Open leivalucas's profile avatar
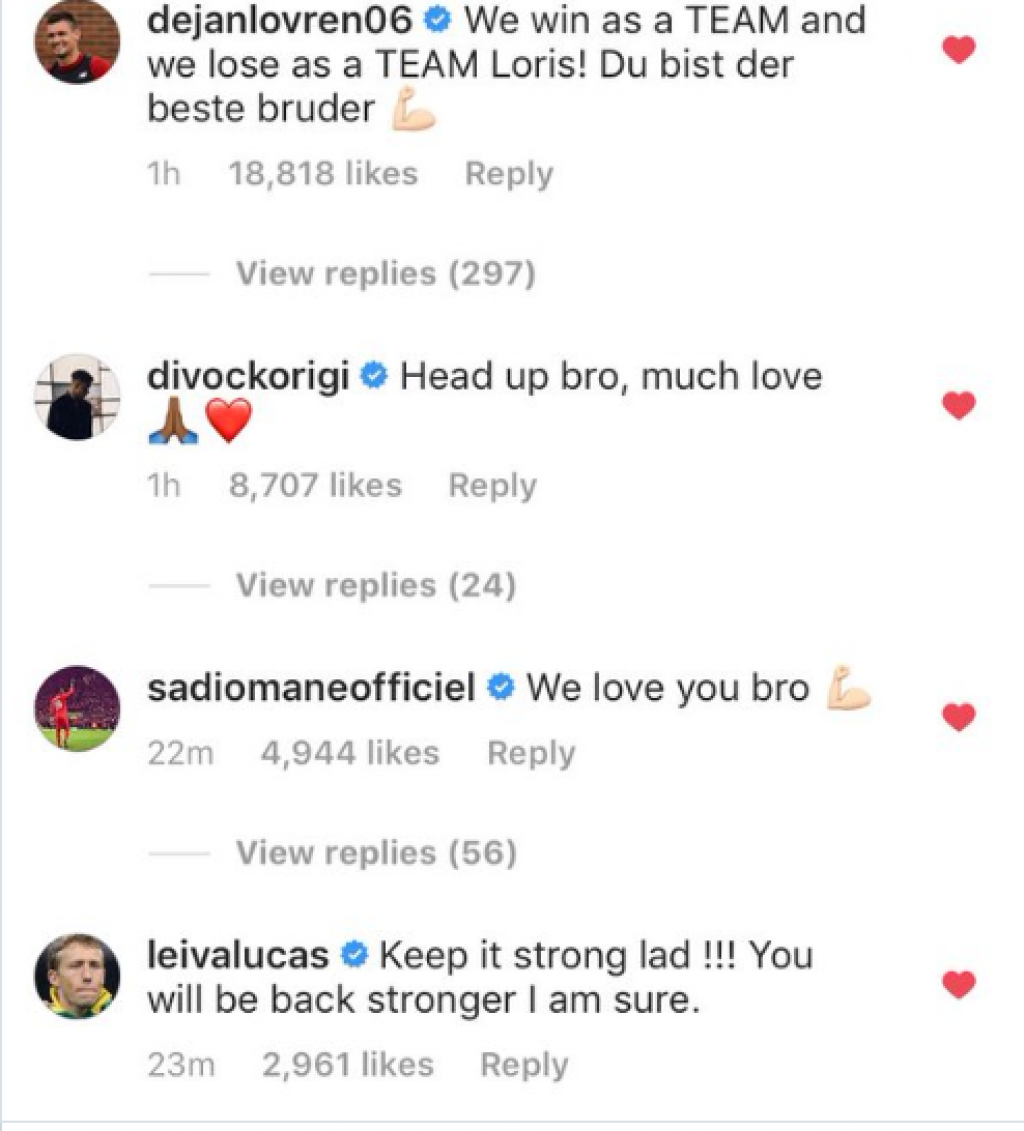Viewport: 1024px width, 1131px height. pyautogui.click(x=77, y=976)
